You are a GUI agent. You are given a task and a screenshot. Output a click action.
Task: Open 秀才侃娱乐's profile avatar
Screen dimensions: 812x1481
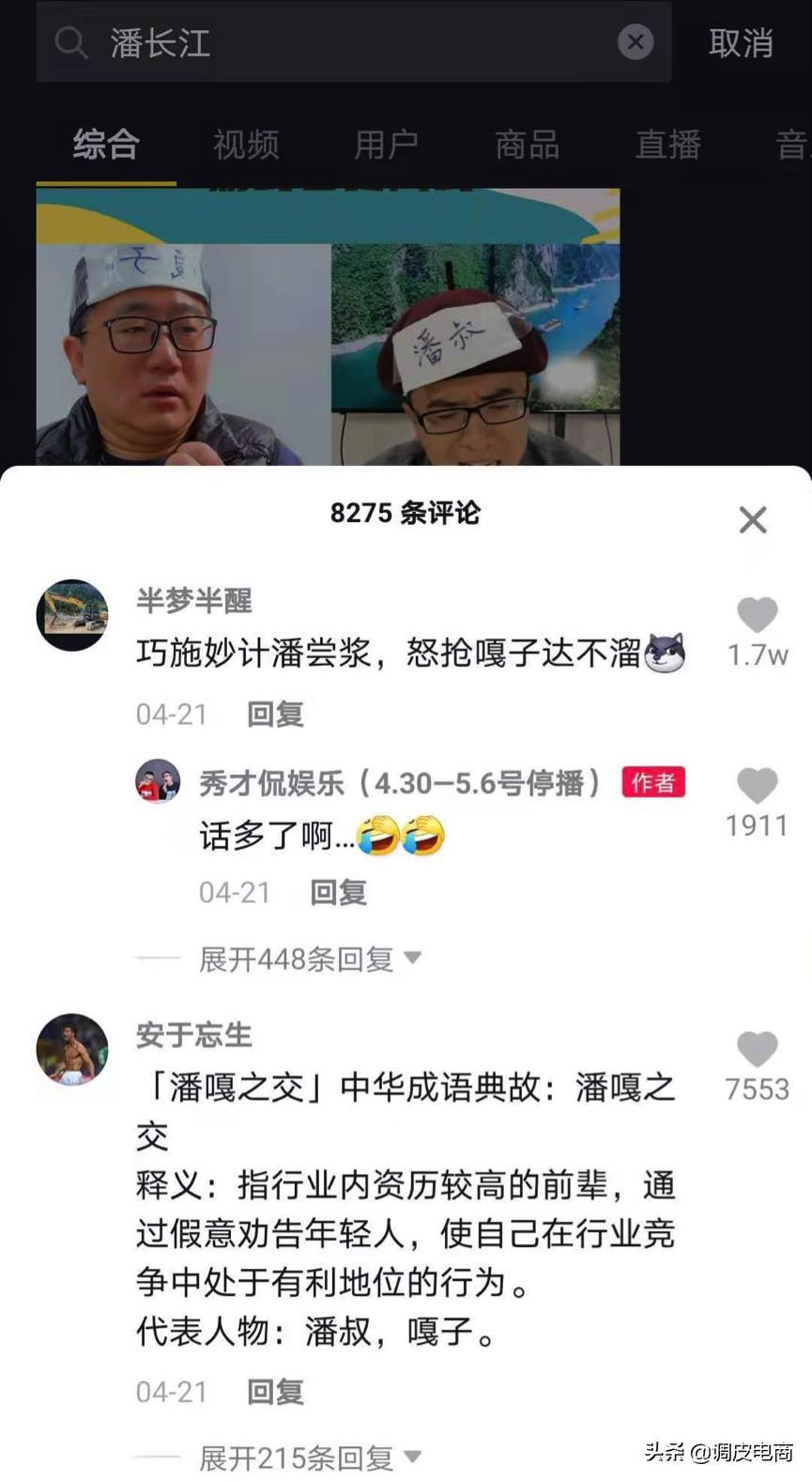pyautogui.click(x=158, y=781)
